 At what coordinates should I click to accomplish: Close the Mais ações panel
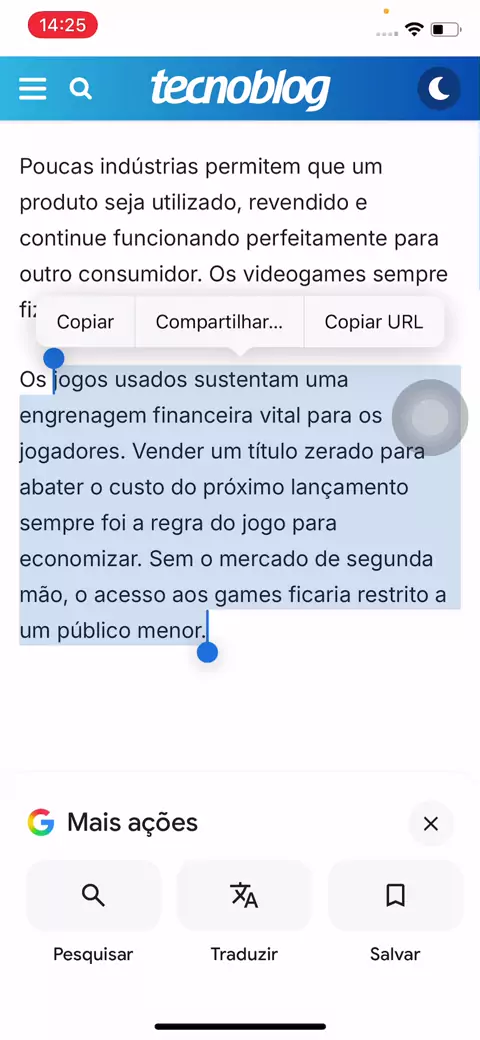pyautogui.click(x=431, y=824)
